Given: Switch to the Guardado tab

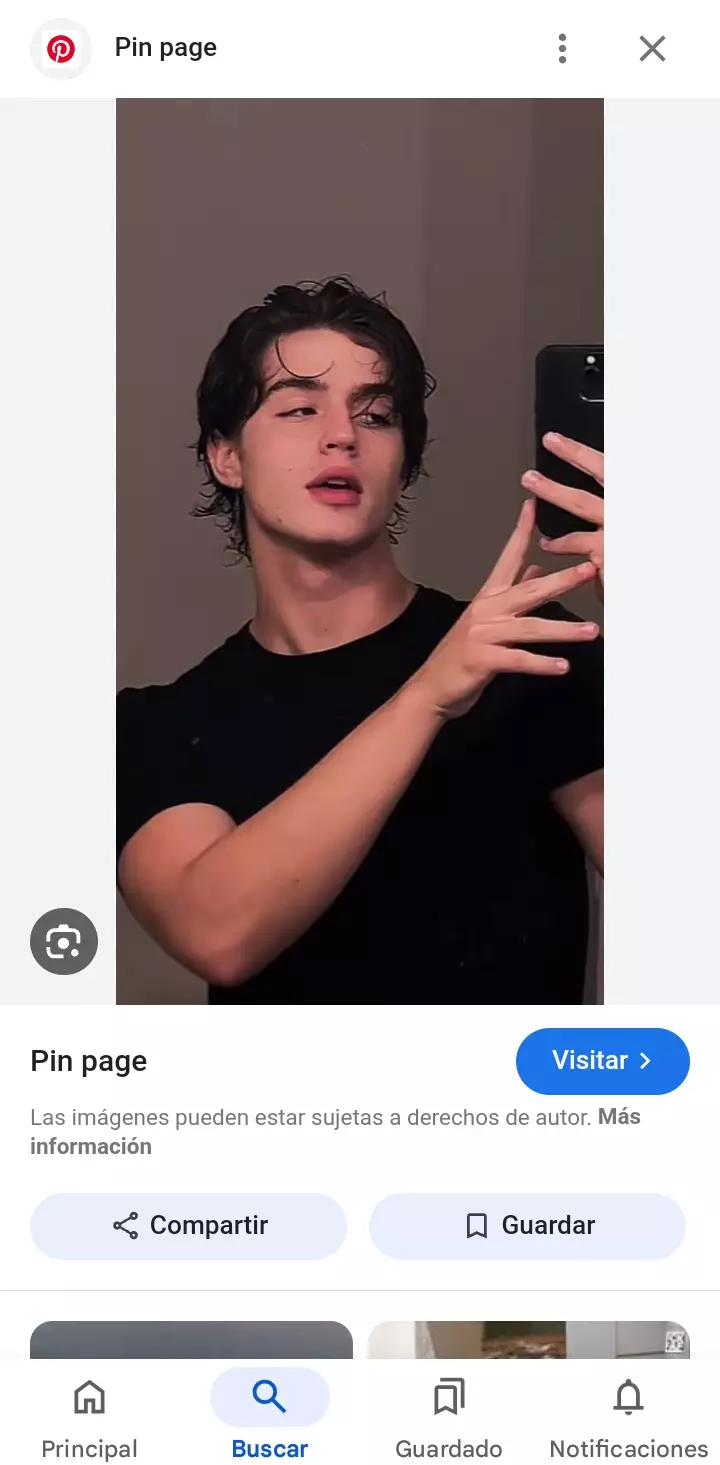Looking at the screenshot, I should coord(449,1417).
